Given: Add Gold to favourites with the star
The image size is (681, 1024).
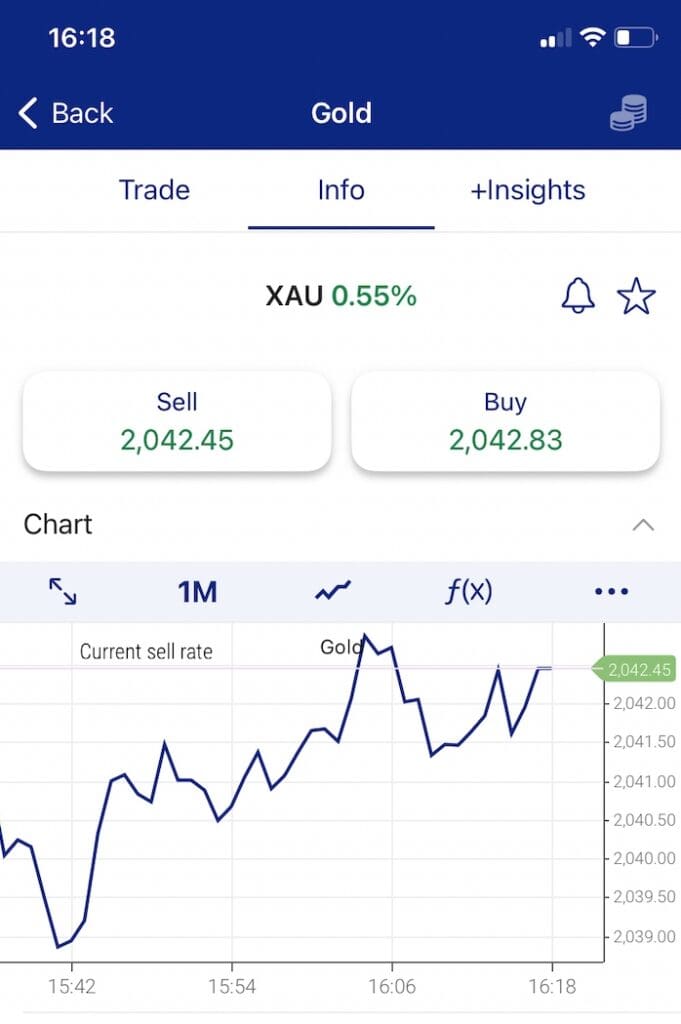Looking at the screenshot, I should 636,296.
